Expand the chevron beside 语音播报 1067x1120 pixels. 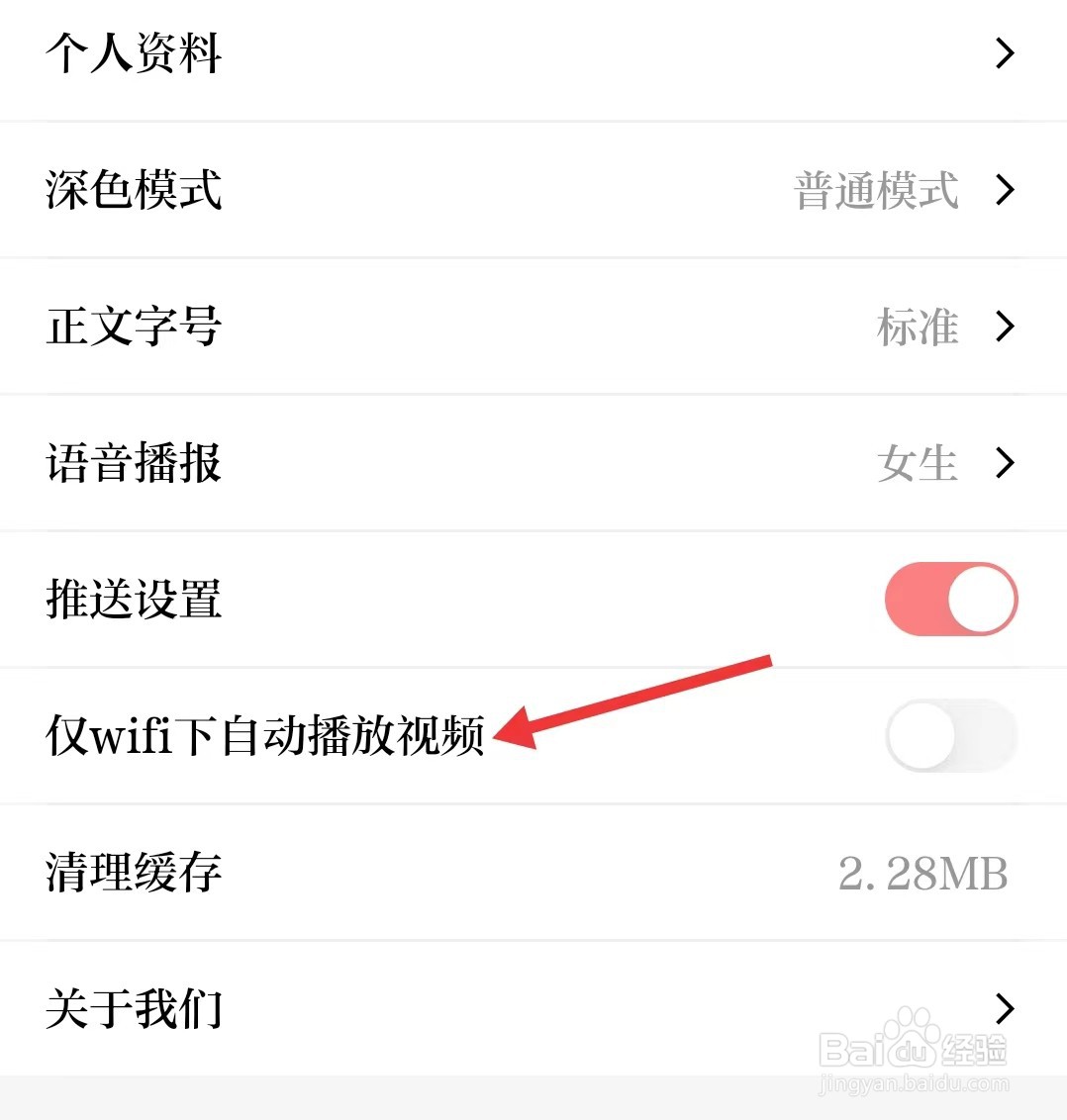click(x=1006, y=462)
